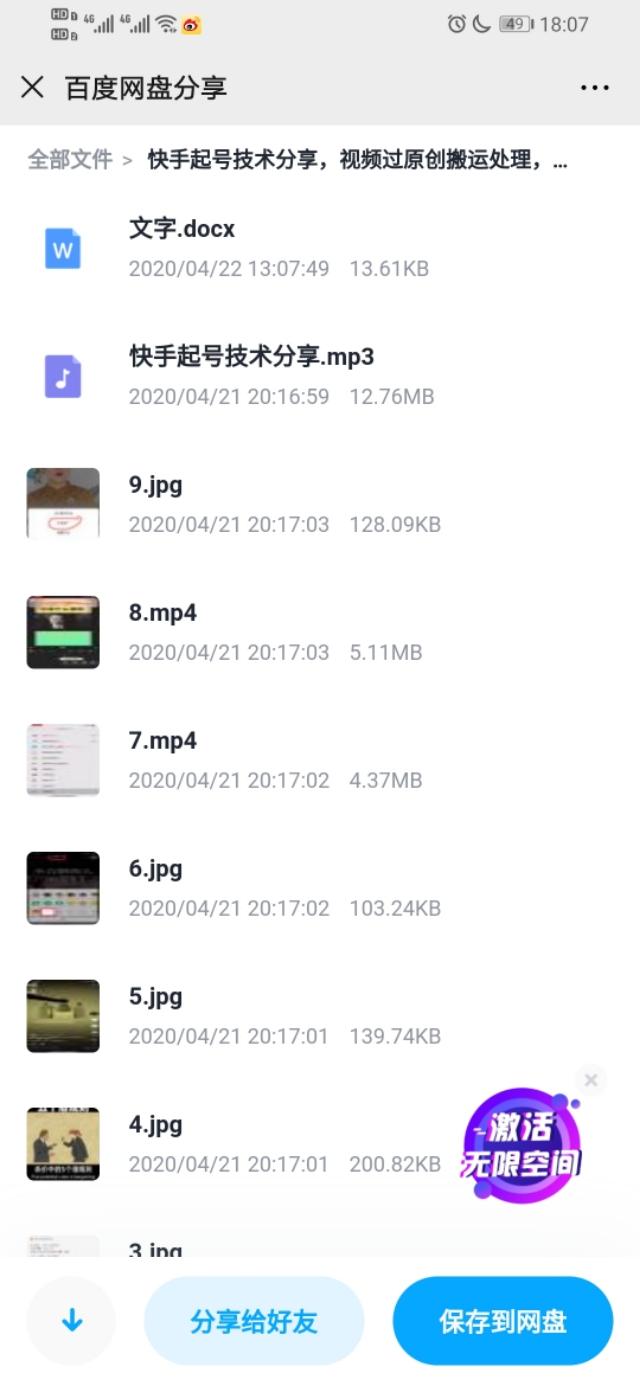Viewport: 640px width, 1386px height.
Task: Open the 文字.docx document
Action: coord(182,229)
